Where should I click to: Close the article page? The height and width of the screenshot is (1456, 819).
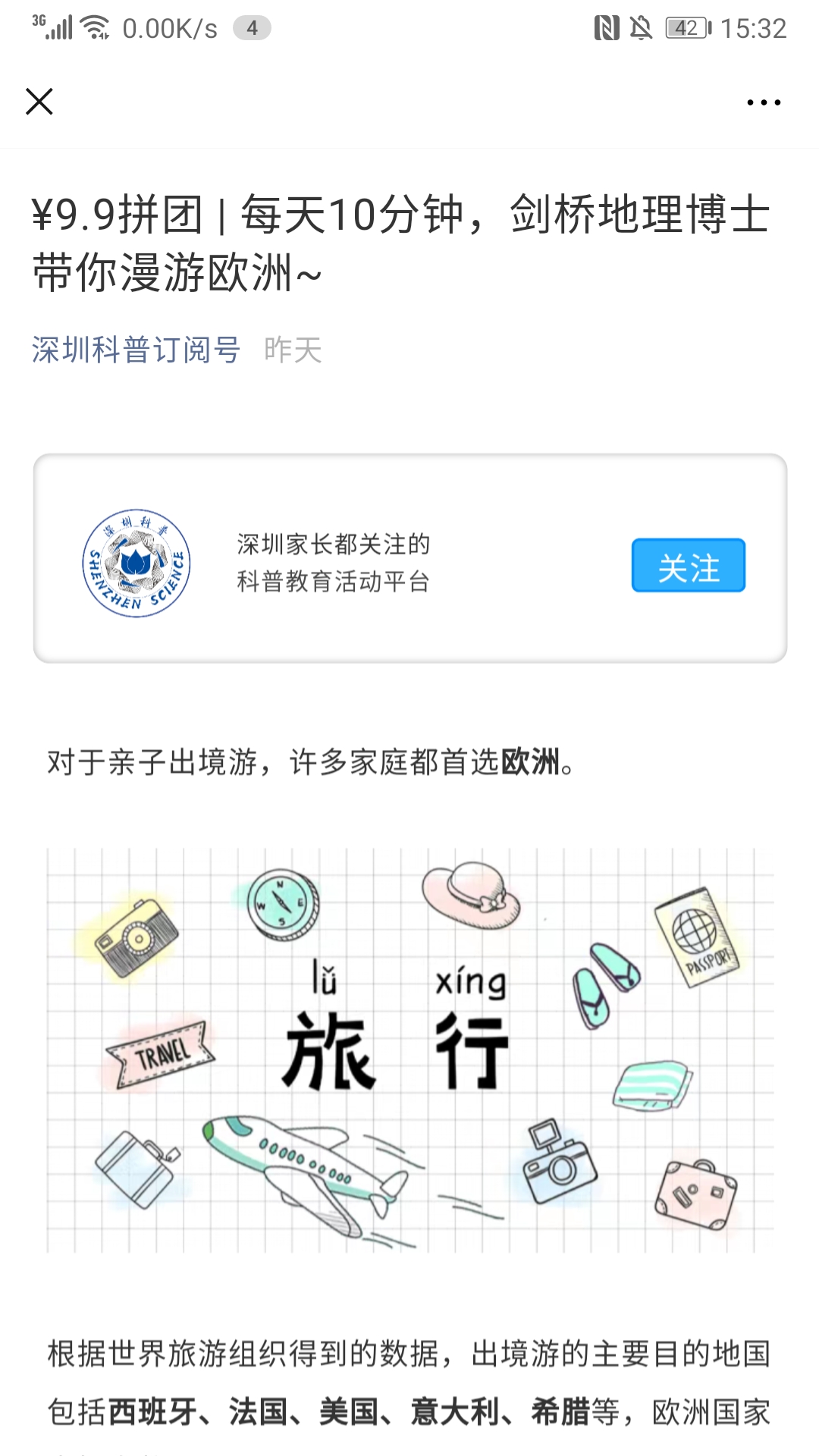(39, 102)
